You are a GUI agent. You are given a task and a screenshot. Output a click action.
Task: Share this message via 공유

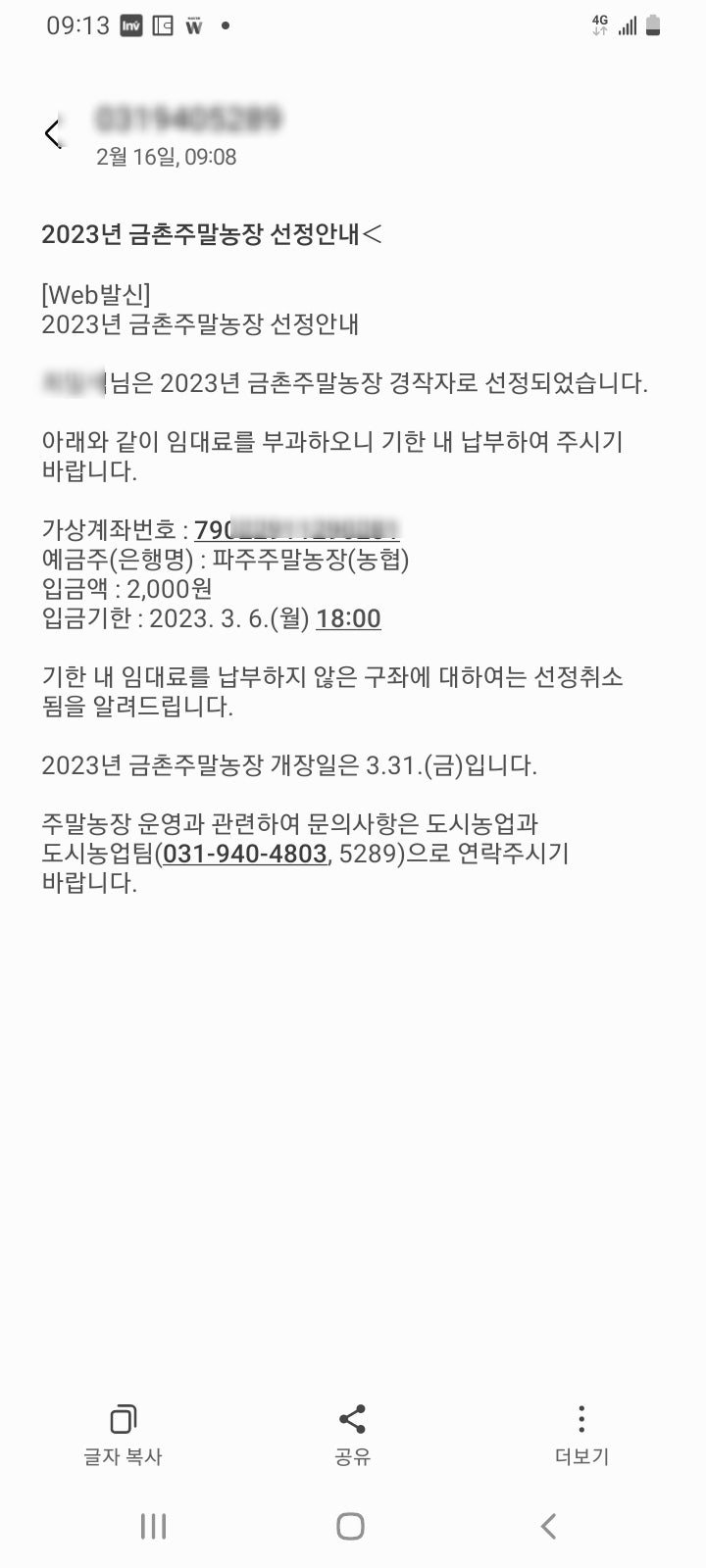[352, 1436]
